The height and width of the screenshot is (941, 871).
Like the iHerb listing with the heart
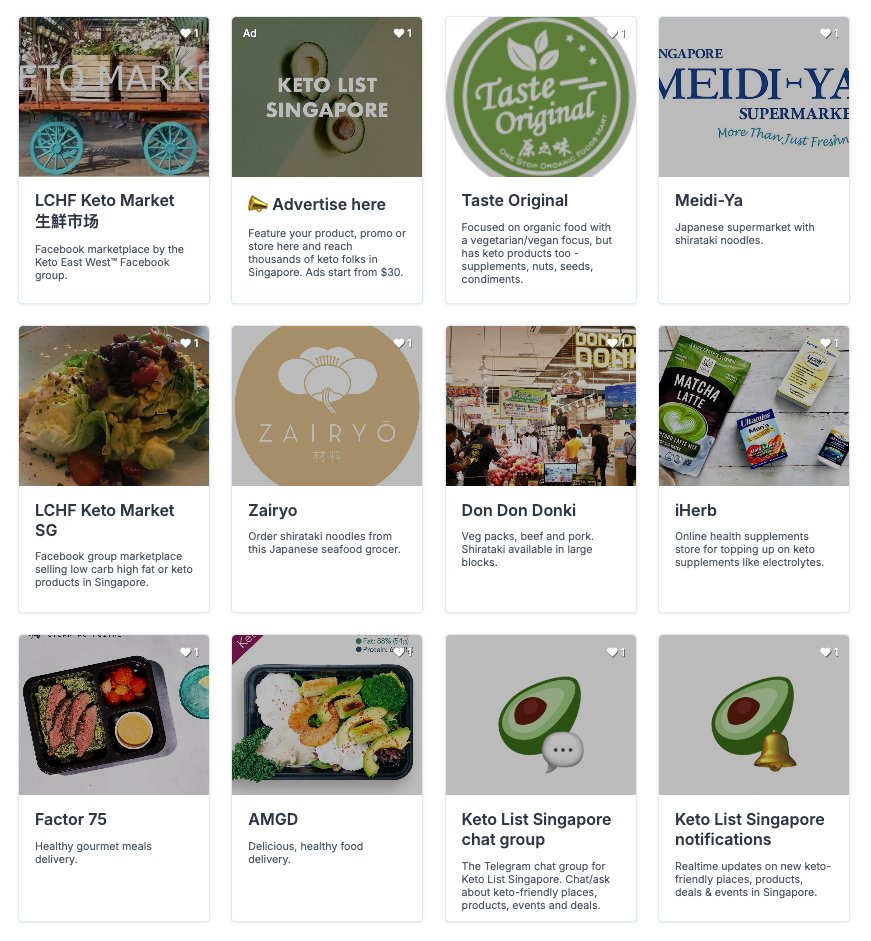pyautogui.click(x=826, y=343)
